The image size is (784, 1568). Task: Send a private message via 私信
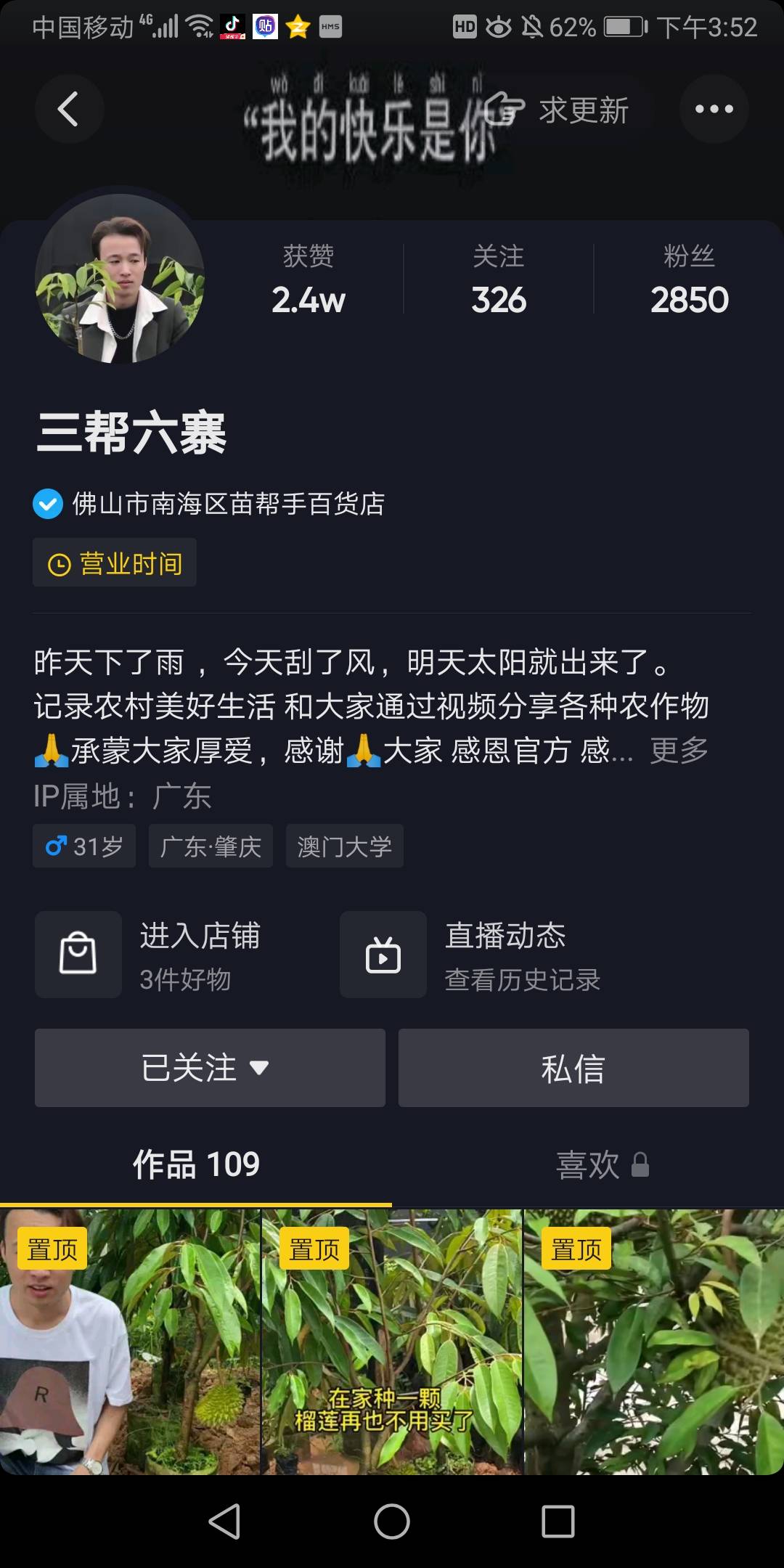[x=573, y=1068]
